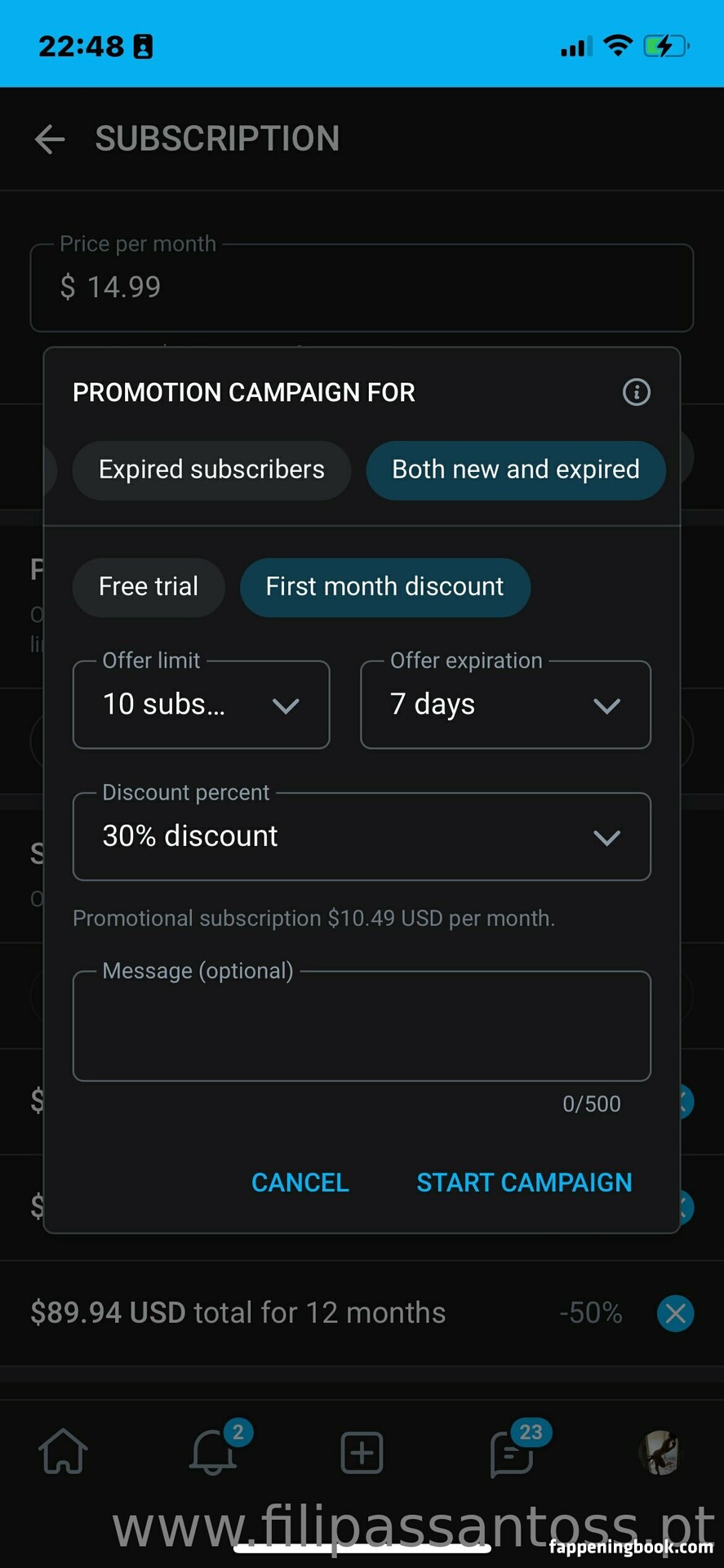Image resolution: width=724 pixels, height=1568 pixels.
Task: Edit the Price per month field
Action: pyautogui.click(x=362, y=287)
